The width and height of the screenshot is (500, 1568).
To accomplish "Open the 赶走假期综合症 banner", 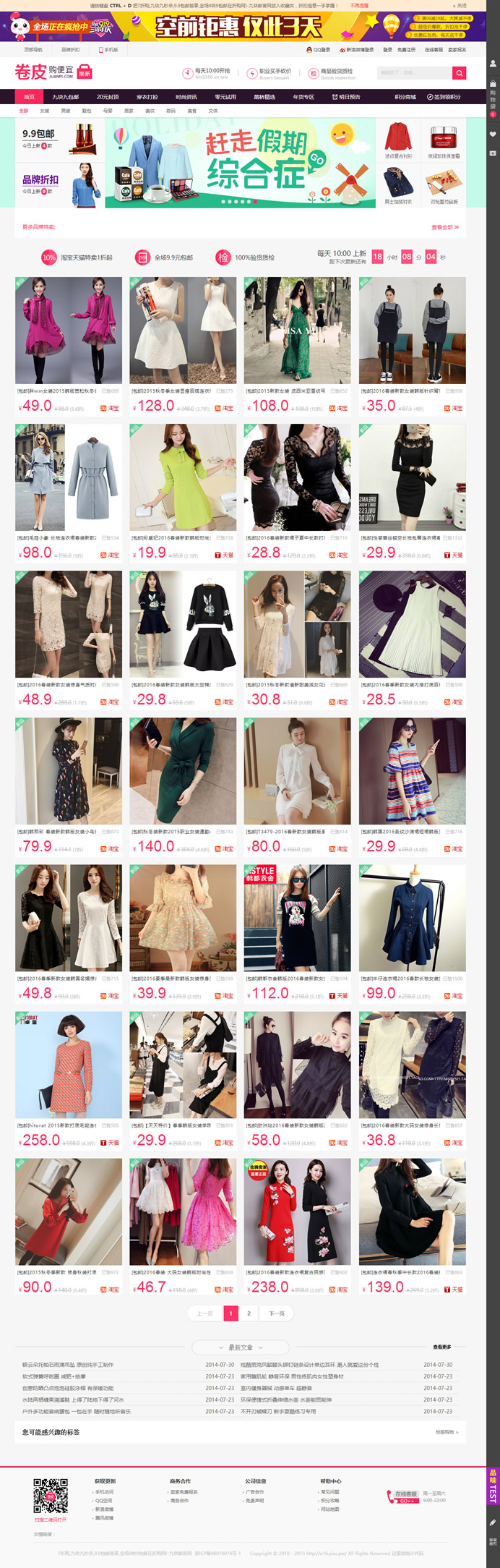I will tap(240, 163).
